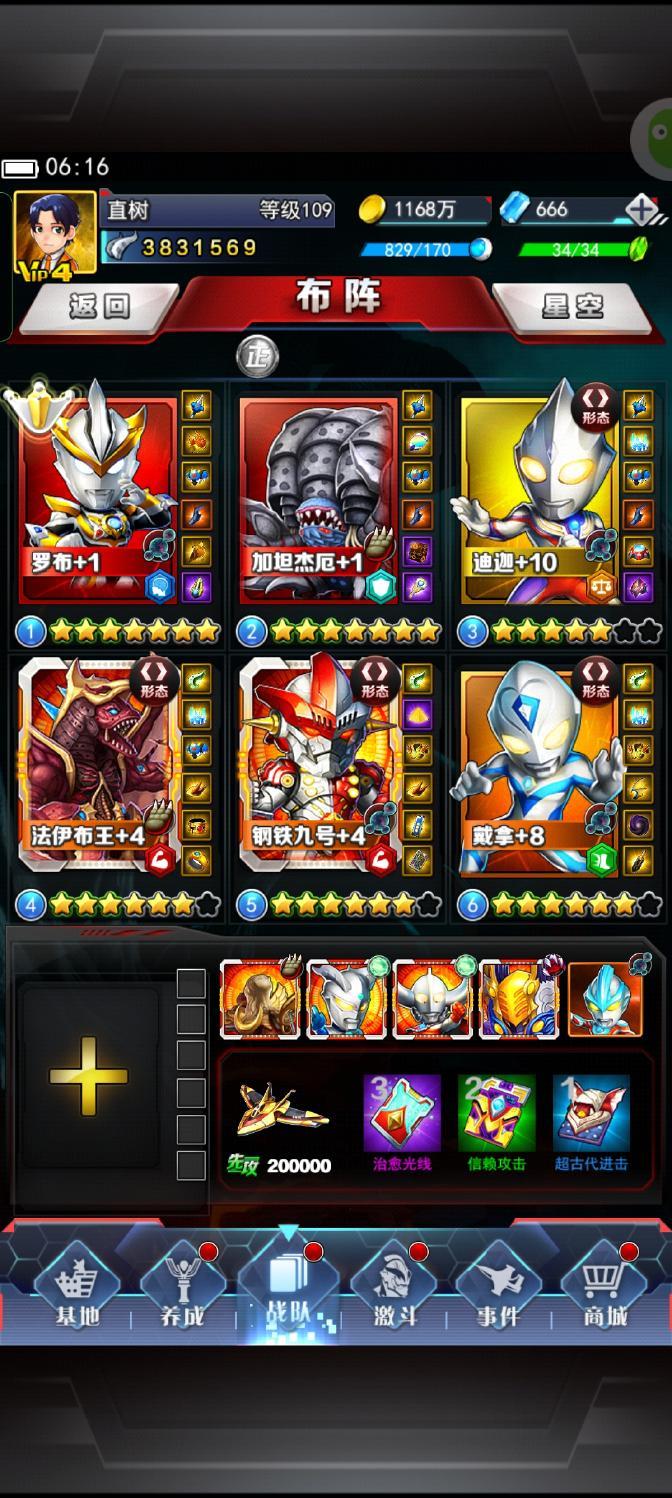The height and width of the screenshot is (1498, 672).
Task: Choose the 钢铁九号+4 hero card
Action: [x=319, y=765]
